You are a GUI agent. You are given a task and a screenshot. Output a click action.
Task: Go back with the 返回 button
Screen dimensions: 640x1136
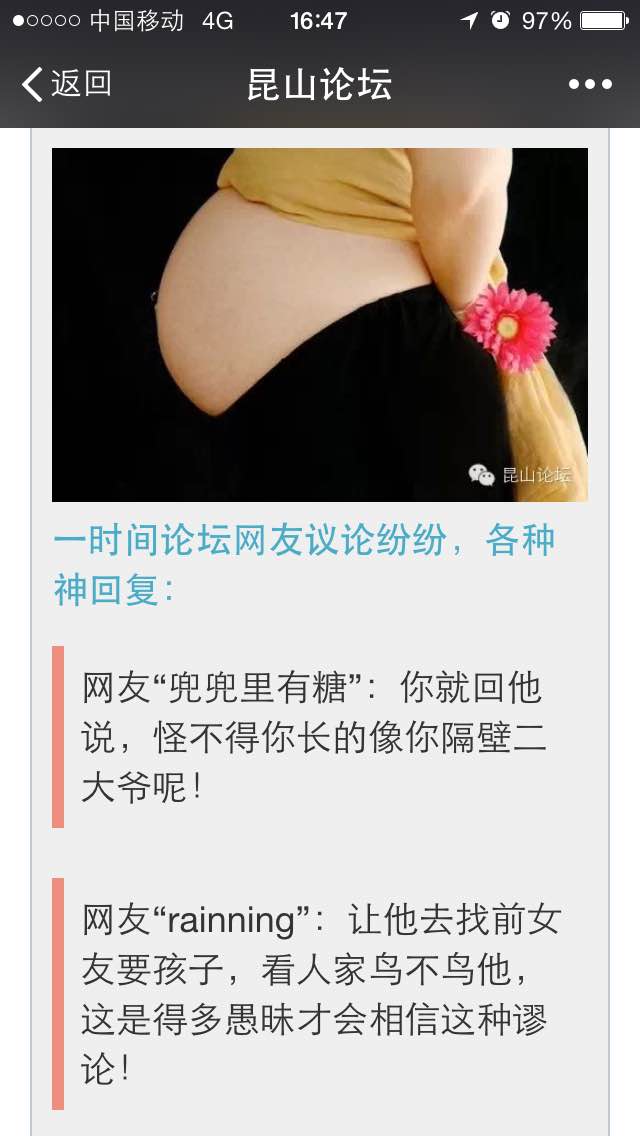tap(67, 84)
